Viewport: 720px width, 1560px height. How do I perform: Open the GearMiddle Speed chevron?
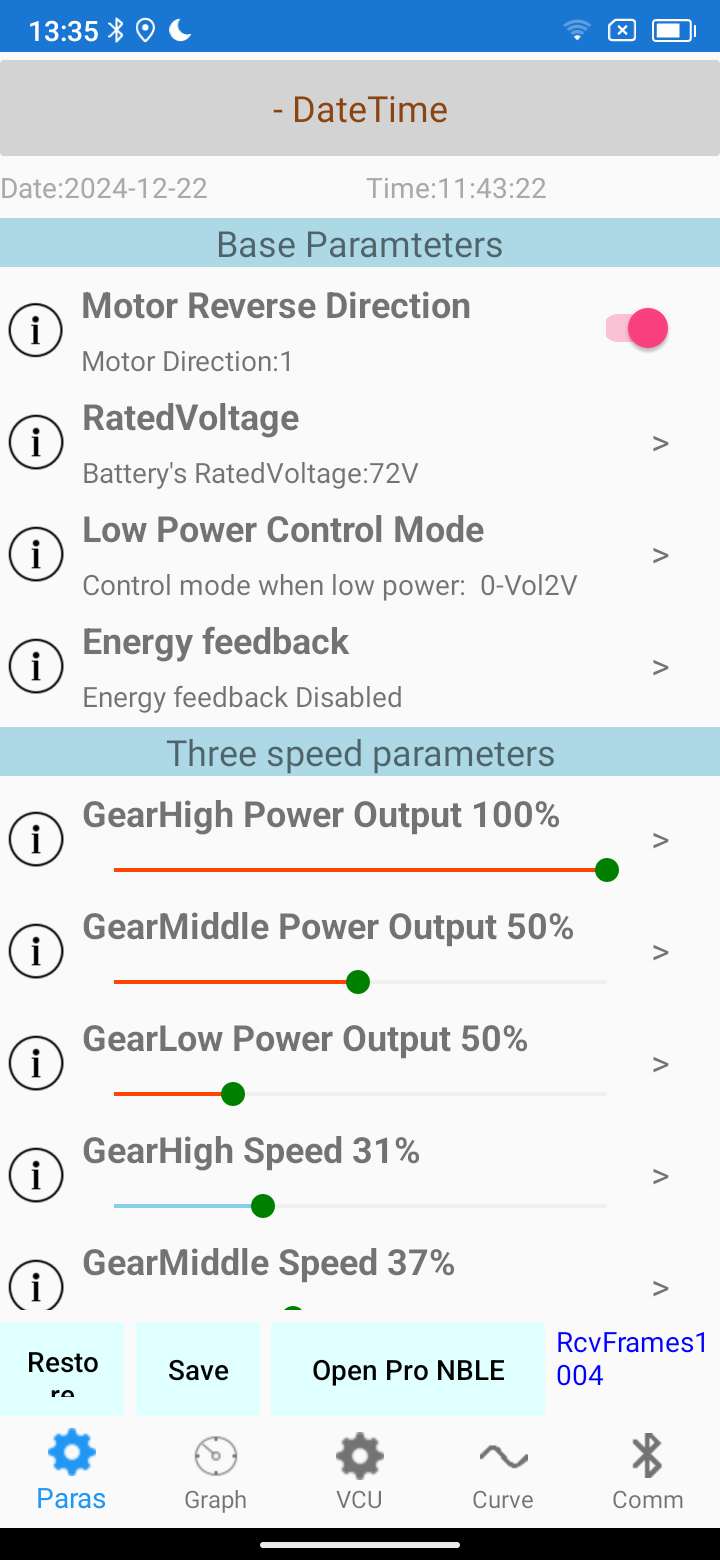point(659,1287)
